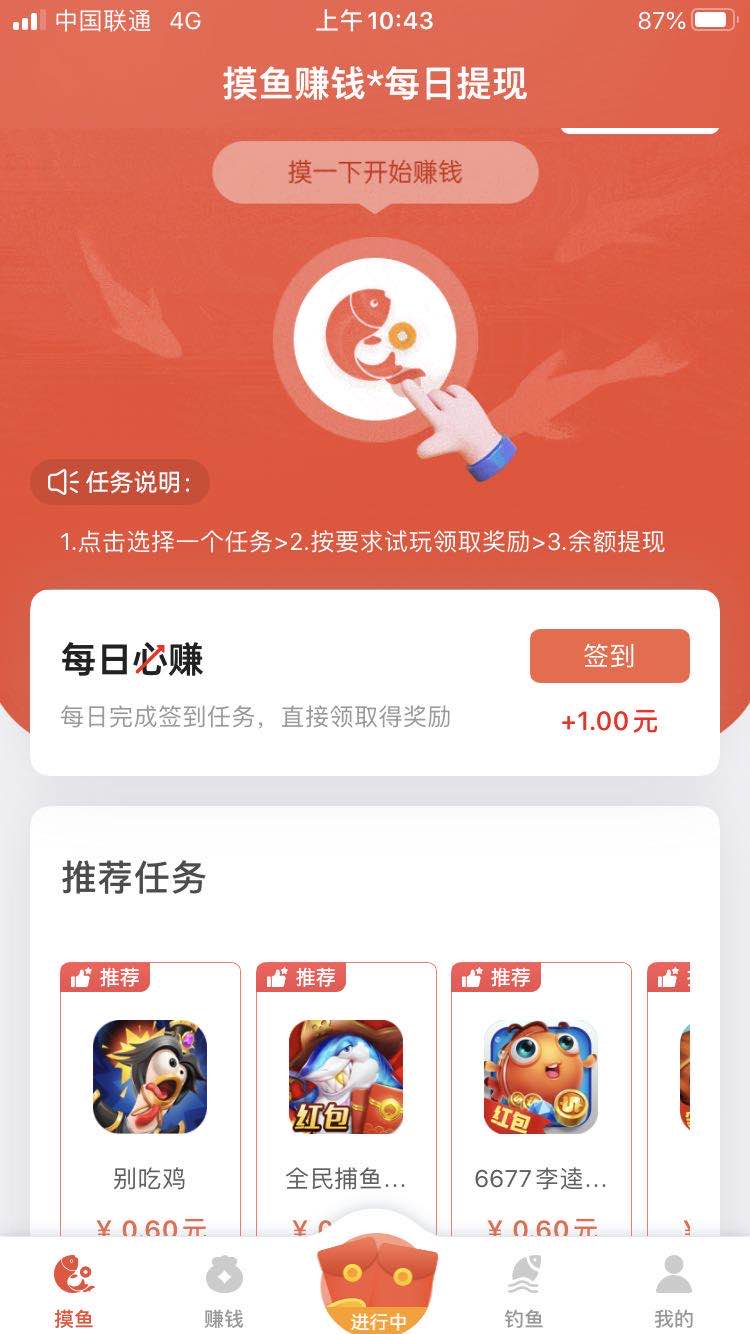Tap the 任务说明 speaker icon

tap(60, 483)
